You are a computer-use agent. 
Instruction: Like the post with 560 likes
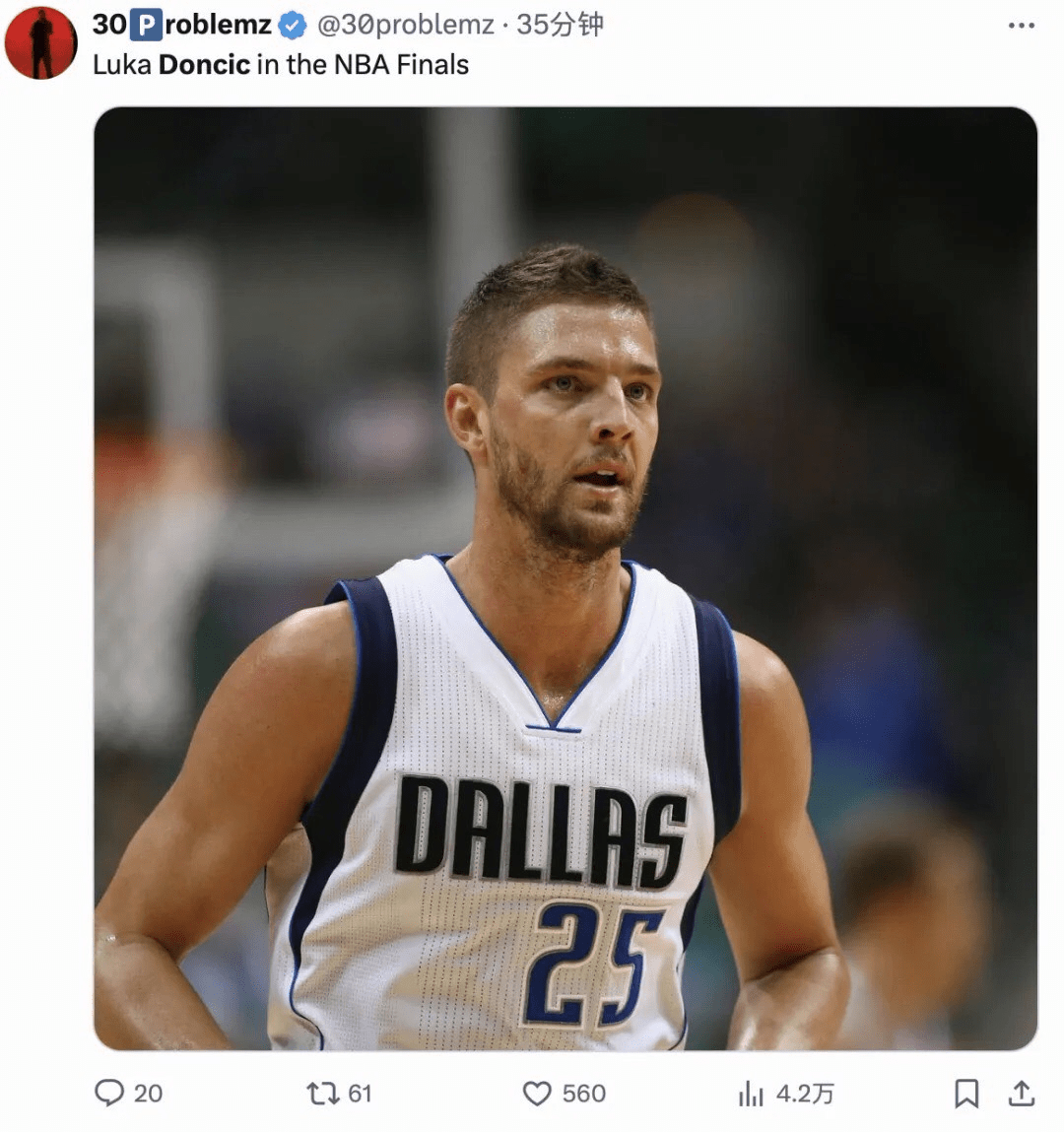(537, 1093)
